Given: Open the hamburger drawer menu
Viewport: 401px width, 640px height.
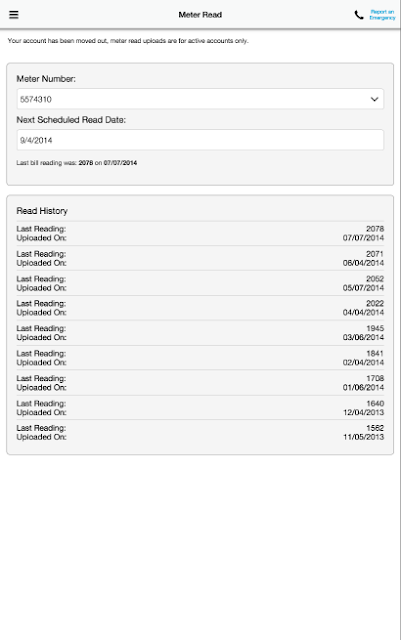Looking at the screenshot, I should (13, 15).
